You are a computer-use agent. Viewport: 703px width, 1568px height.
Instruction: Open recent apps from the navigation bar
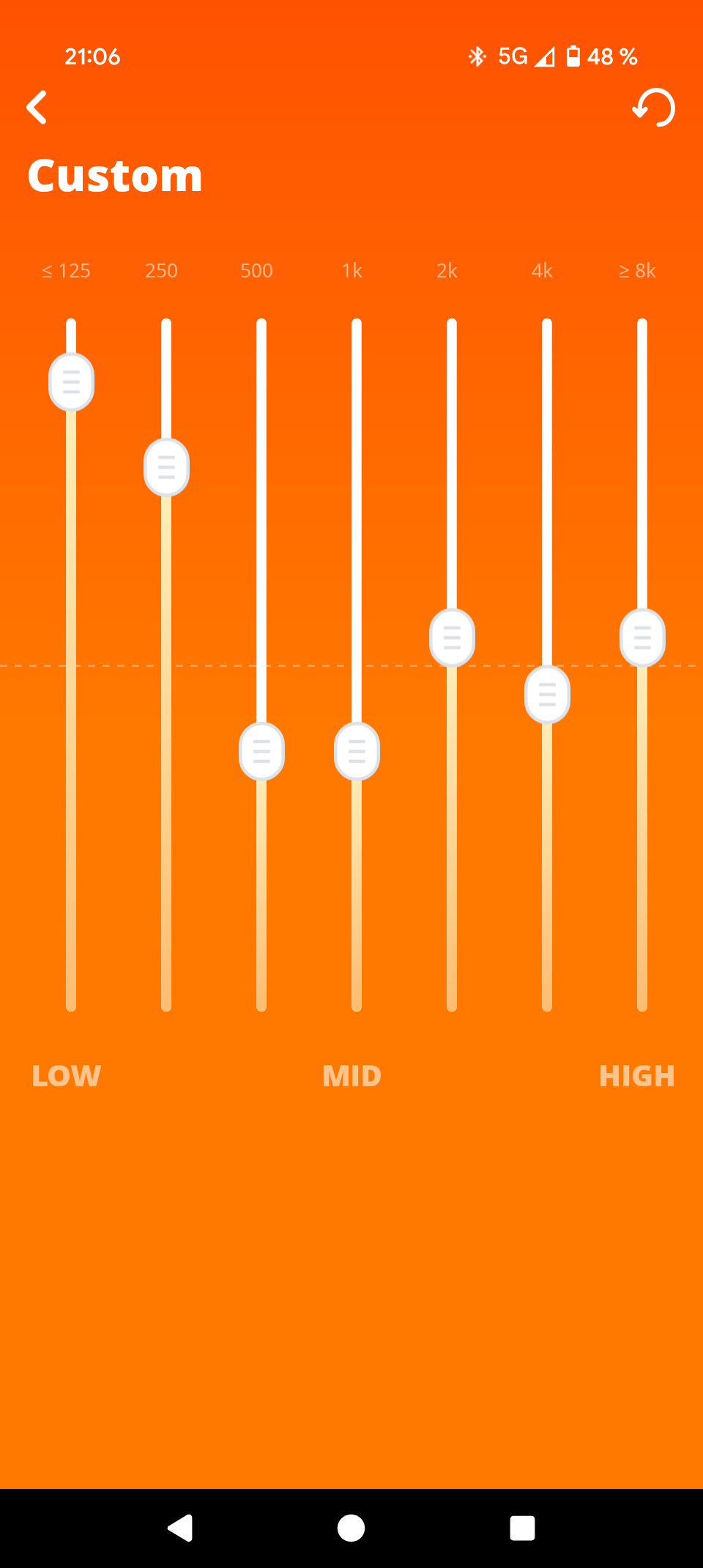click(522, 1528)
